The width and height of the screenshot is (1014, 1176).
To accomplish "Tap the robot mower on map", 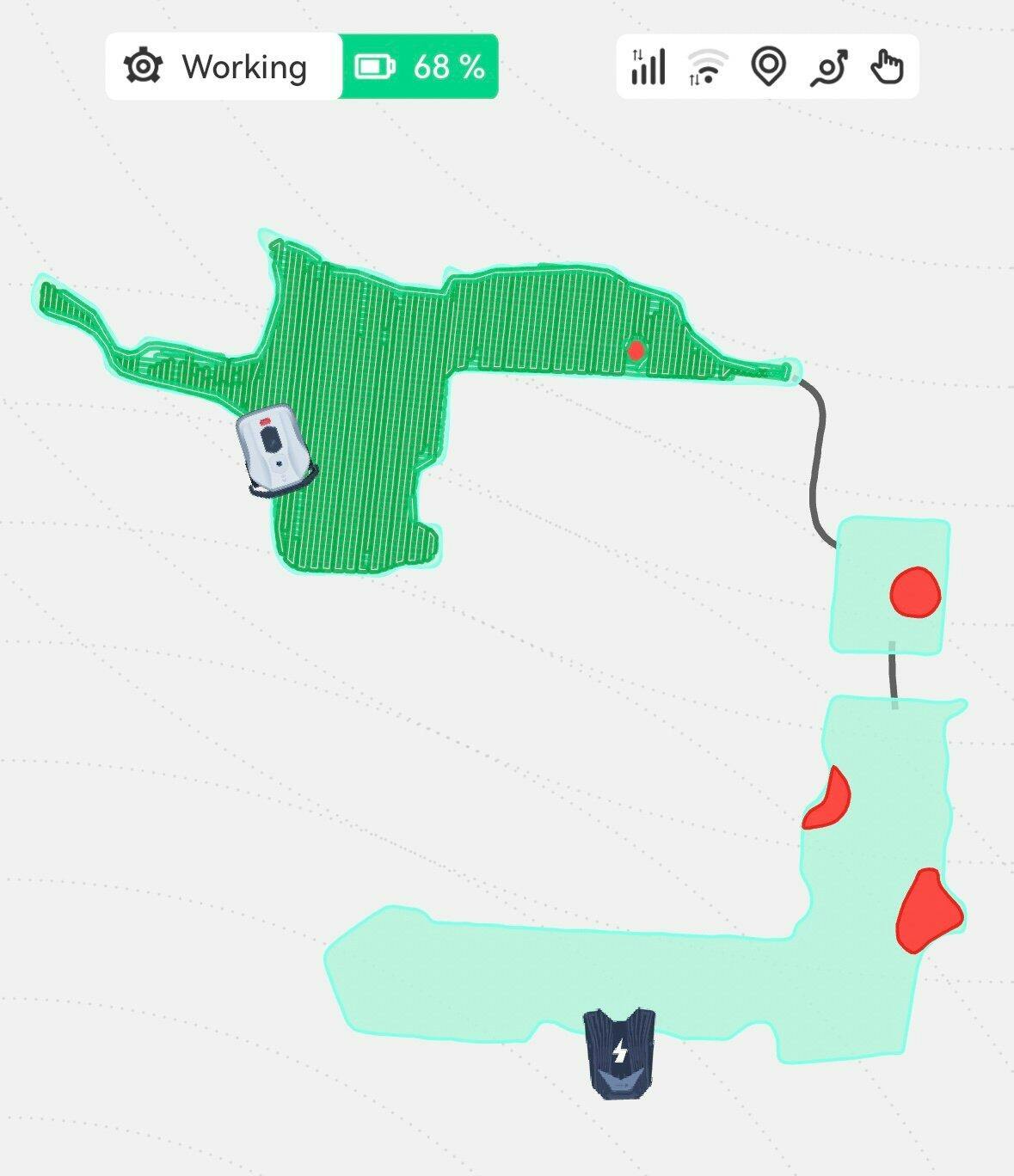I will click(x=275, y=449).
